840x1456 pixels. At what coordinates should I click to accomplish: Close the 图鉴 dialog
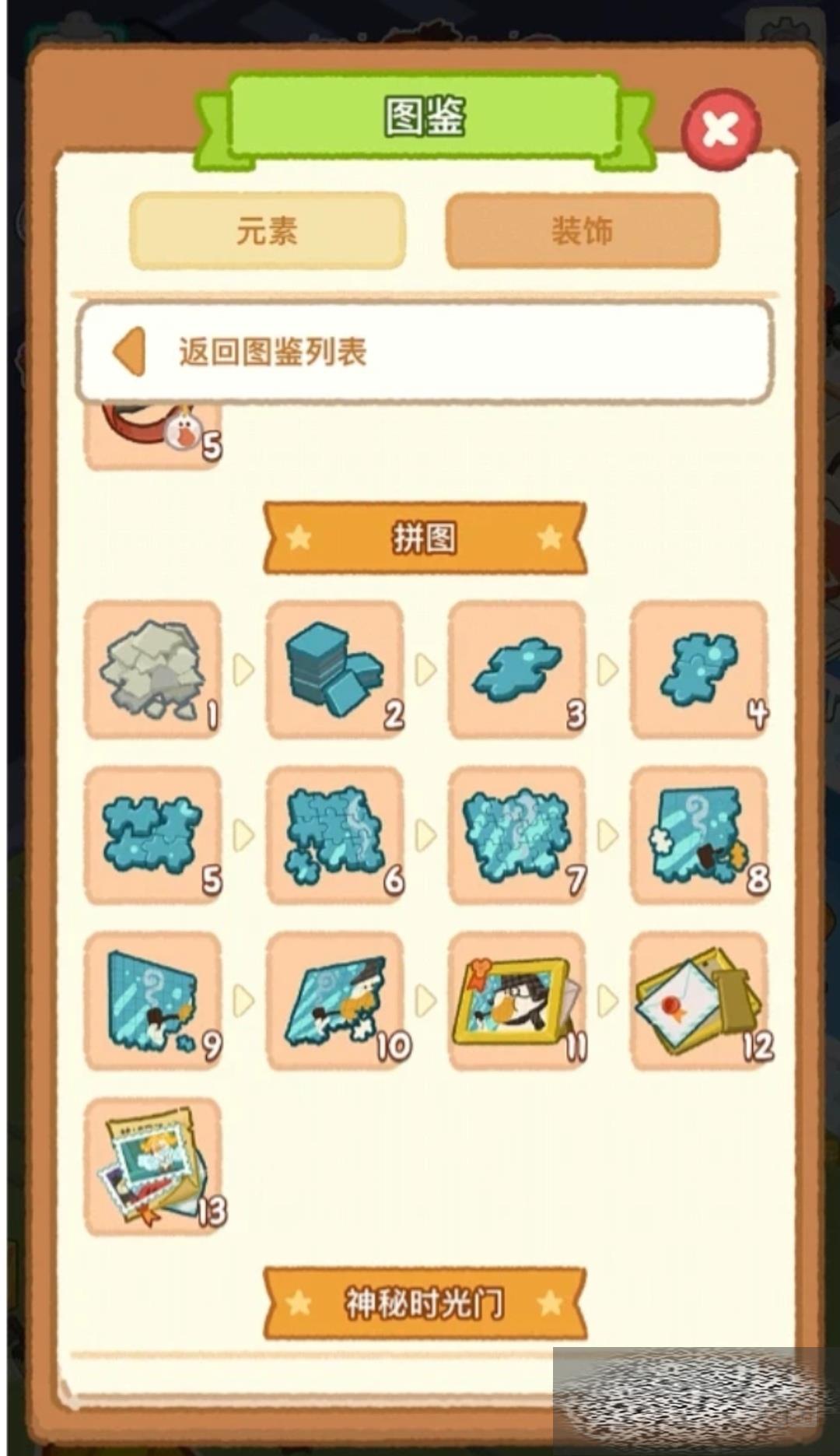(721, 129)
